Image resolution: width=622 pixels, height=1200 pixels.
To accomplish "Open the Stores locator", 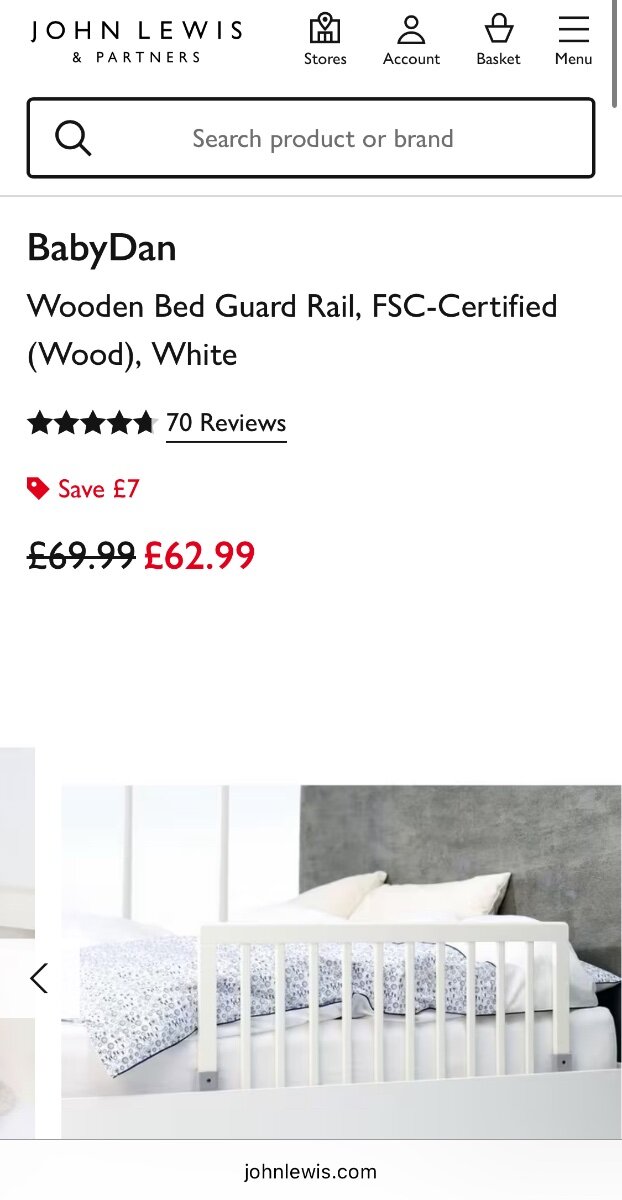I will (325, 40).
